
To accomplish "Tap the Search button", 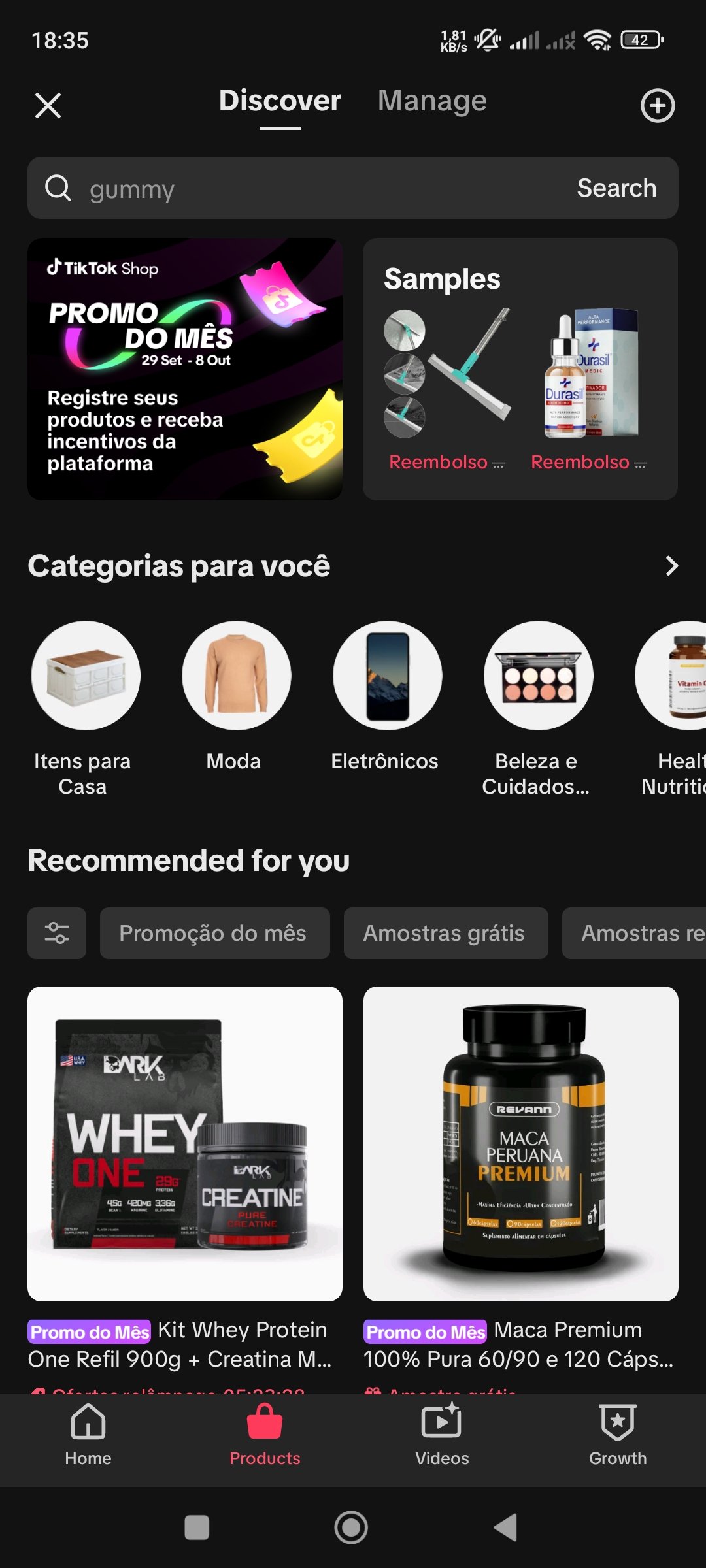I will 616,188.
